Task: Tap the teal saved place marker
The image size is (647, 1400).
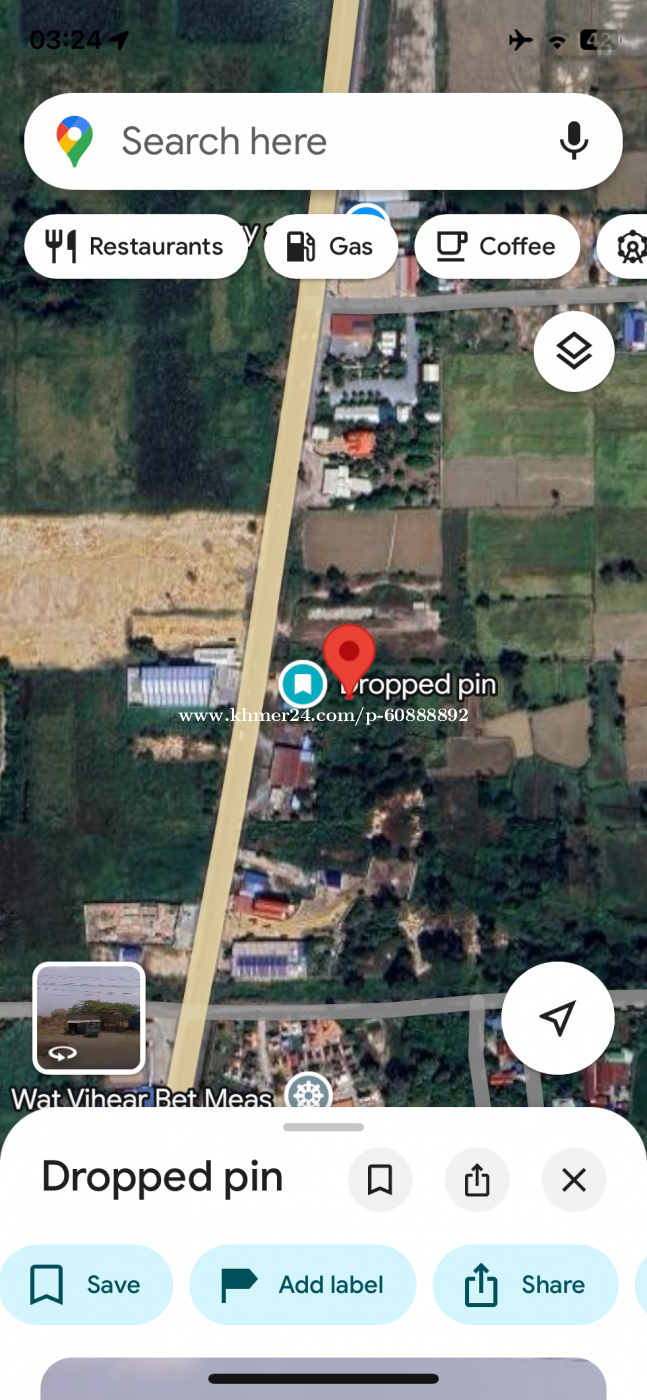Action: [303, 684]
